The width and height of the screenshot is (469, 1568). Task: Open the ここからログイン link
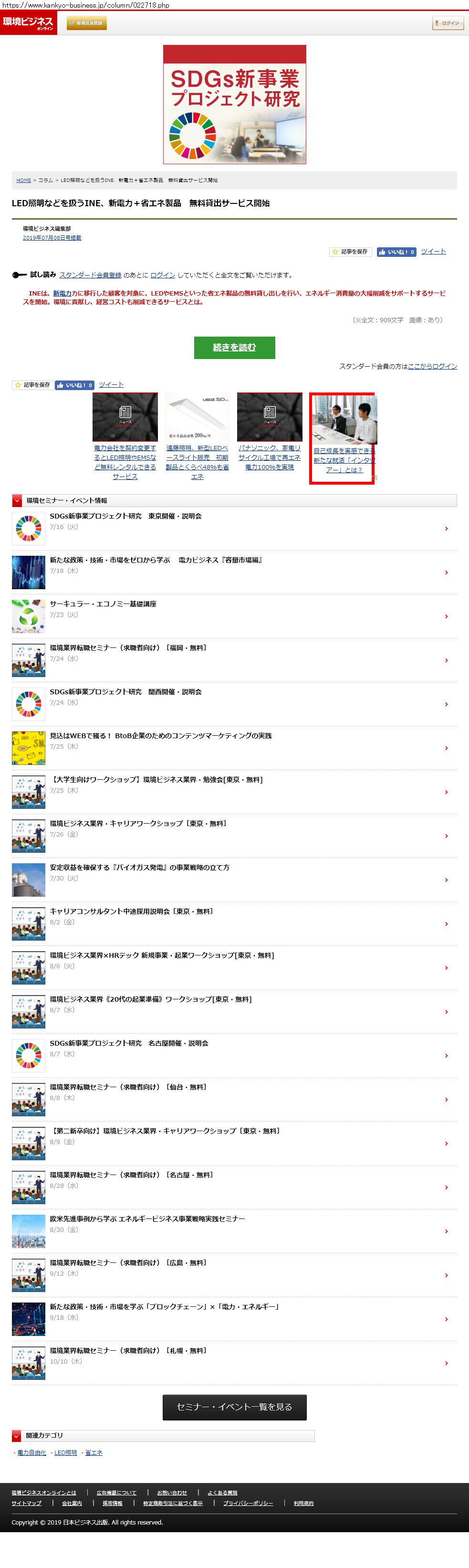[432, 366]
